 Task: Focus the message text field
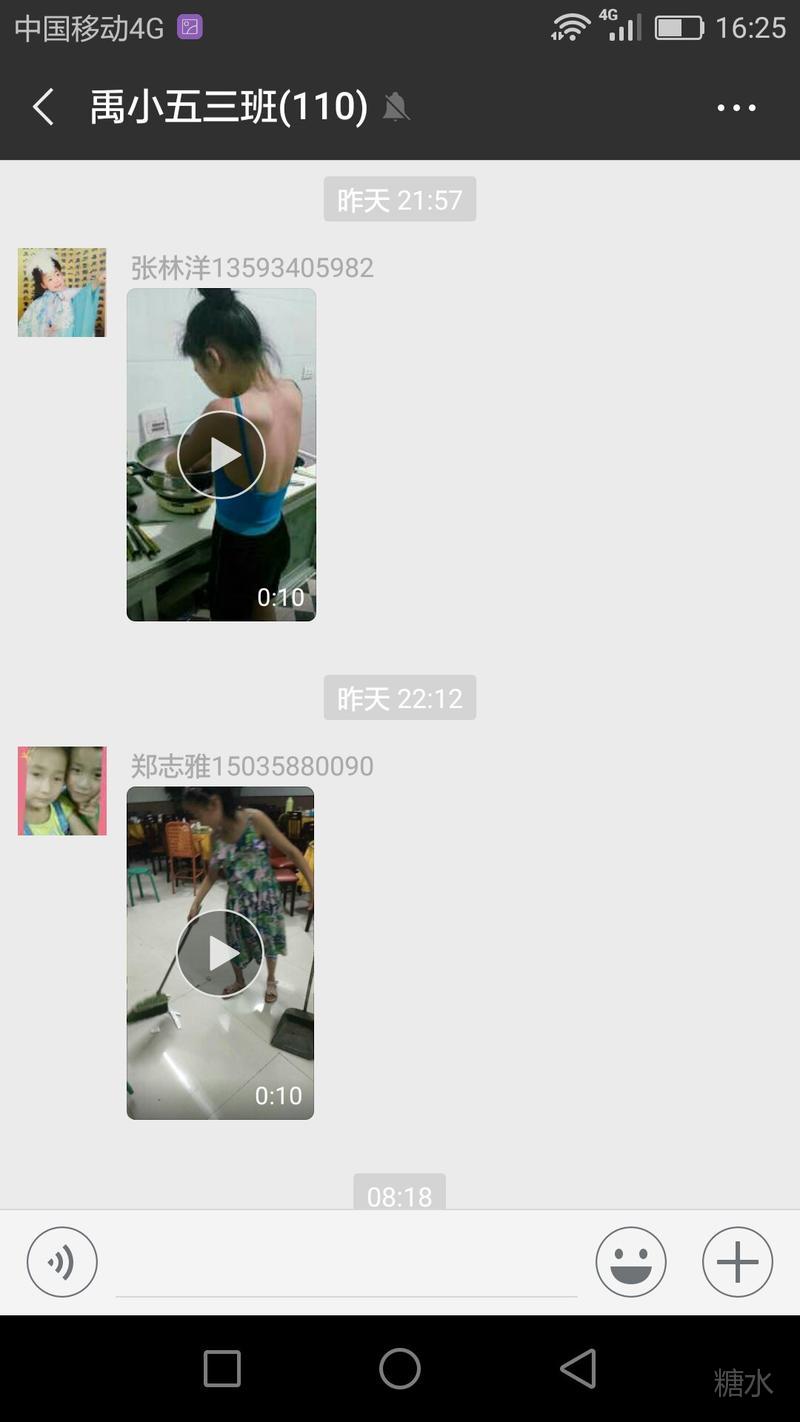click(346, 1264)
